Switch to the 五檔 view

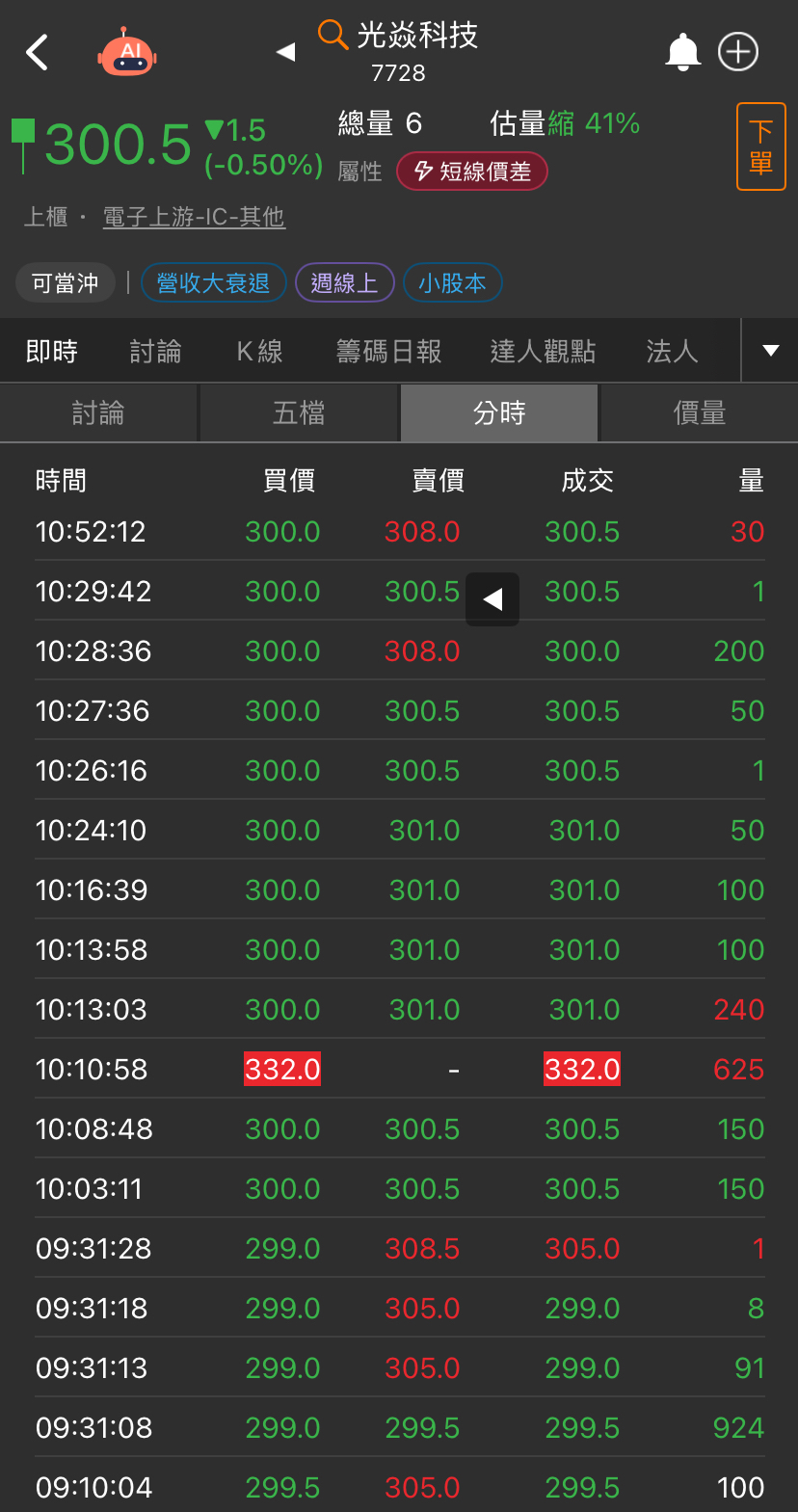299,412
